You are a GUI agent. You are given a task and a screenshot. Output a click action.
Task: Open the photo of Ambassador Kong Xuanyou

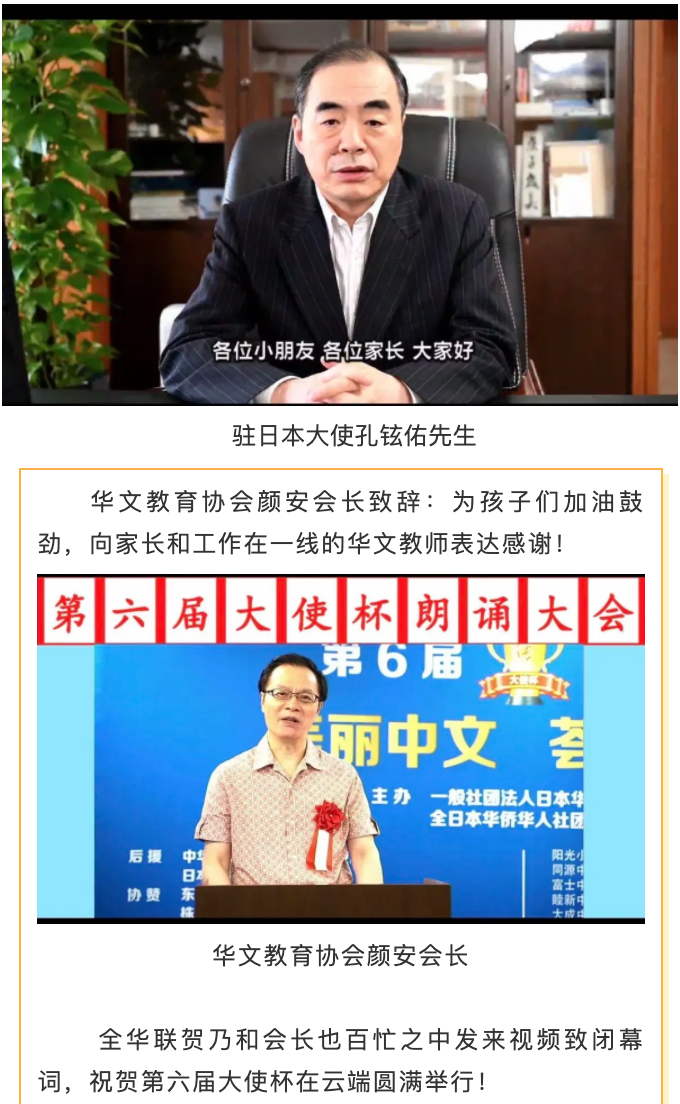click(340, 210)
